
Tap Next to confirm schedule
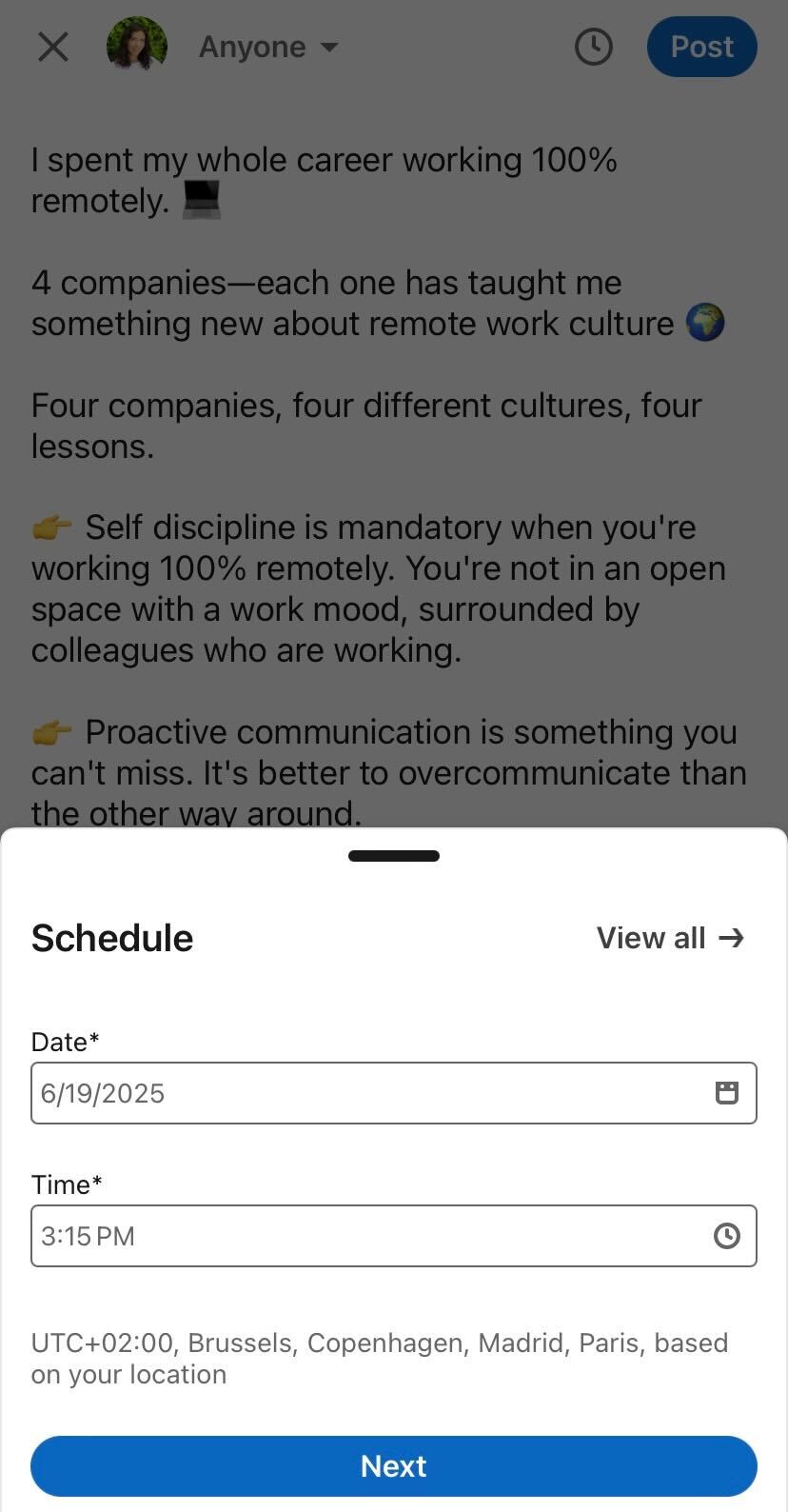click(393, 1466)
